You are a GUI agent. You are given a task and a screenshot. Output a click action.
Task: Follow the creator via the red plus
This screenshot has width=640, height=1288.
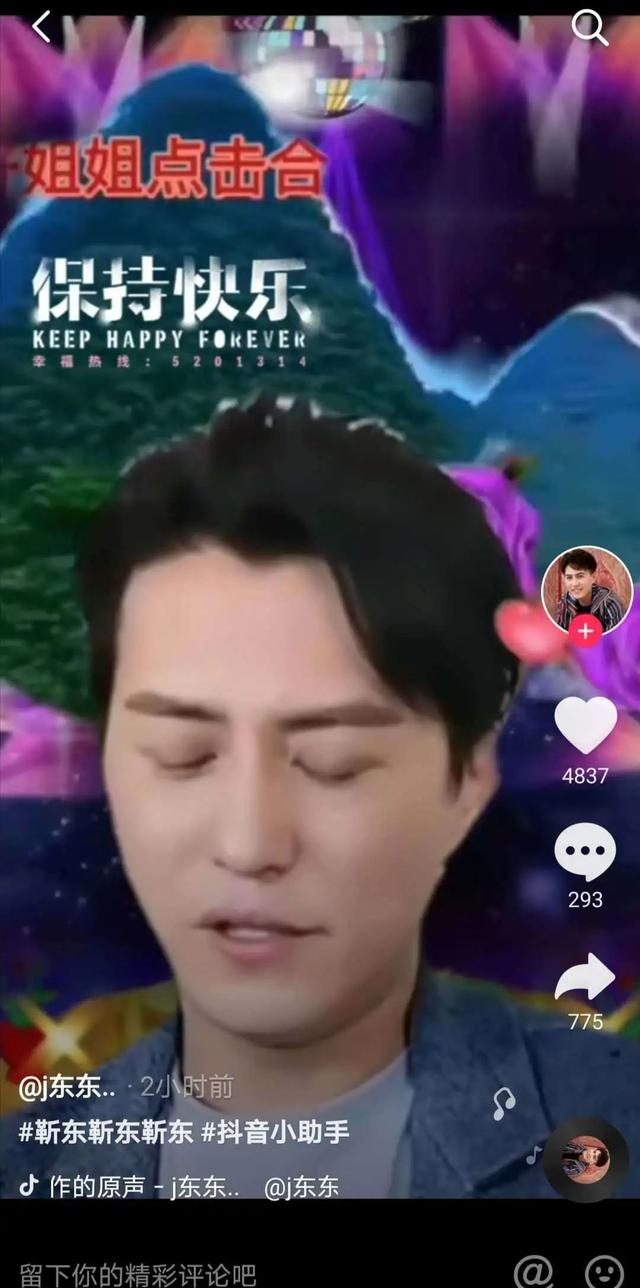click(586, 631)
